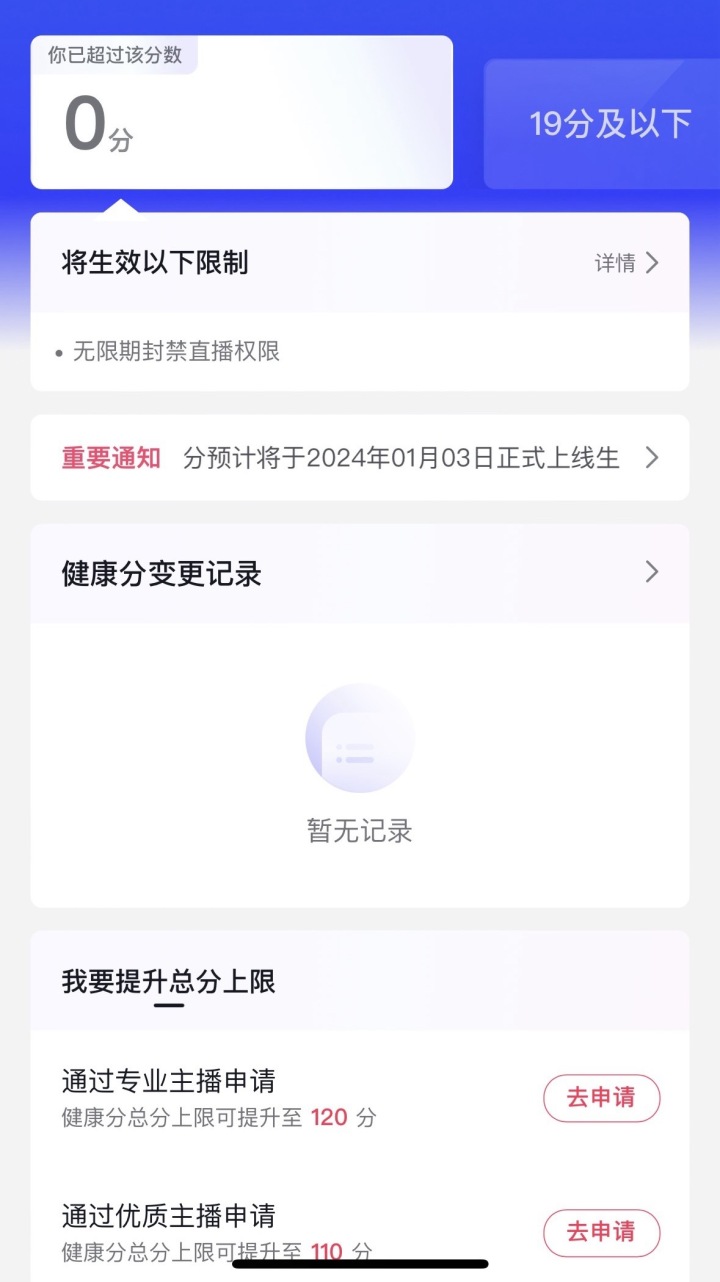Select the 19分及以下 score card
Image resolution: width=720 pixels, height=1282 pixels.
(x=602, y=123)
